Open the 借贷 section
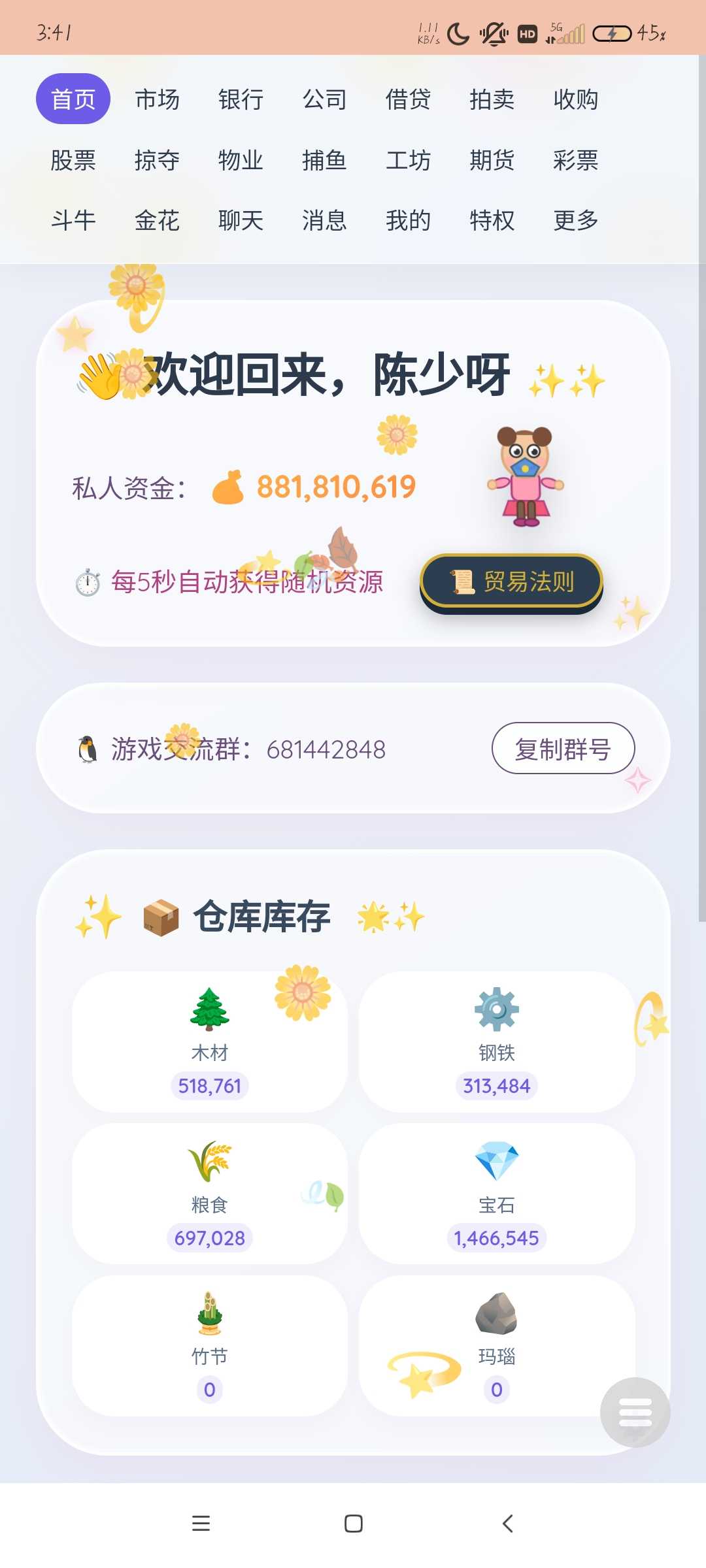 tap(408, 99)
